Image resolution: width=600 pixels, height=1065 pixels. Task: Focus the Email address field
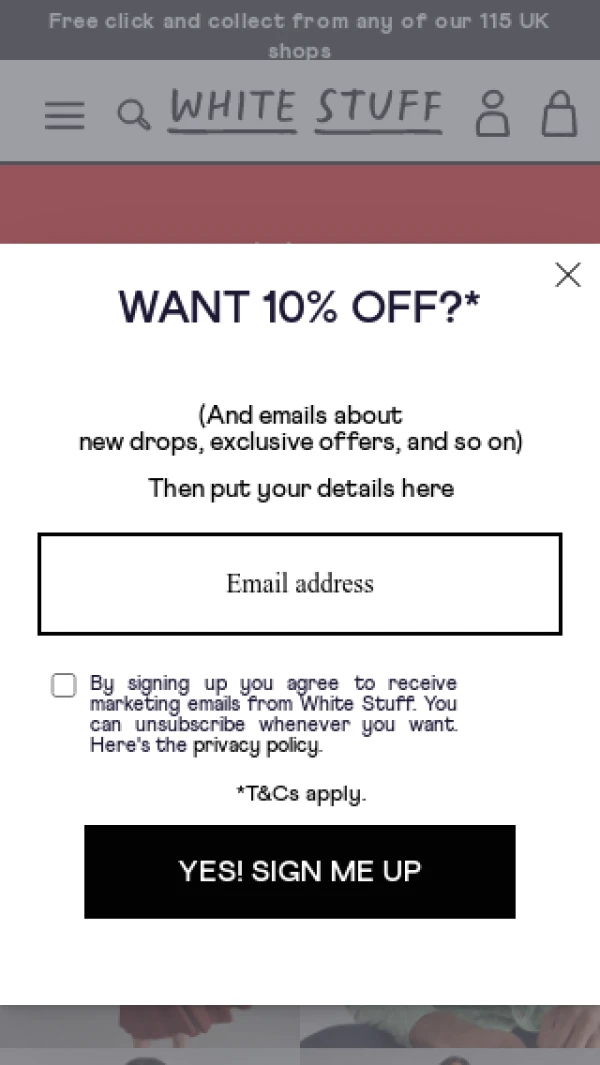tap(300, 584)
